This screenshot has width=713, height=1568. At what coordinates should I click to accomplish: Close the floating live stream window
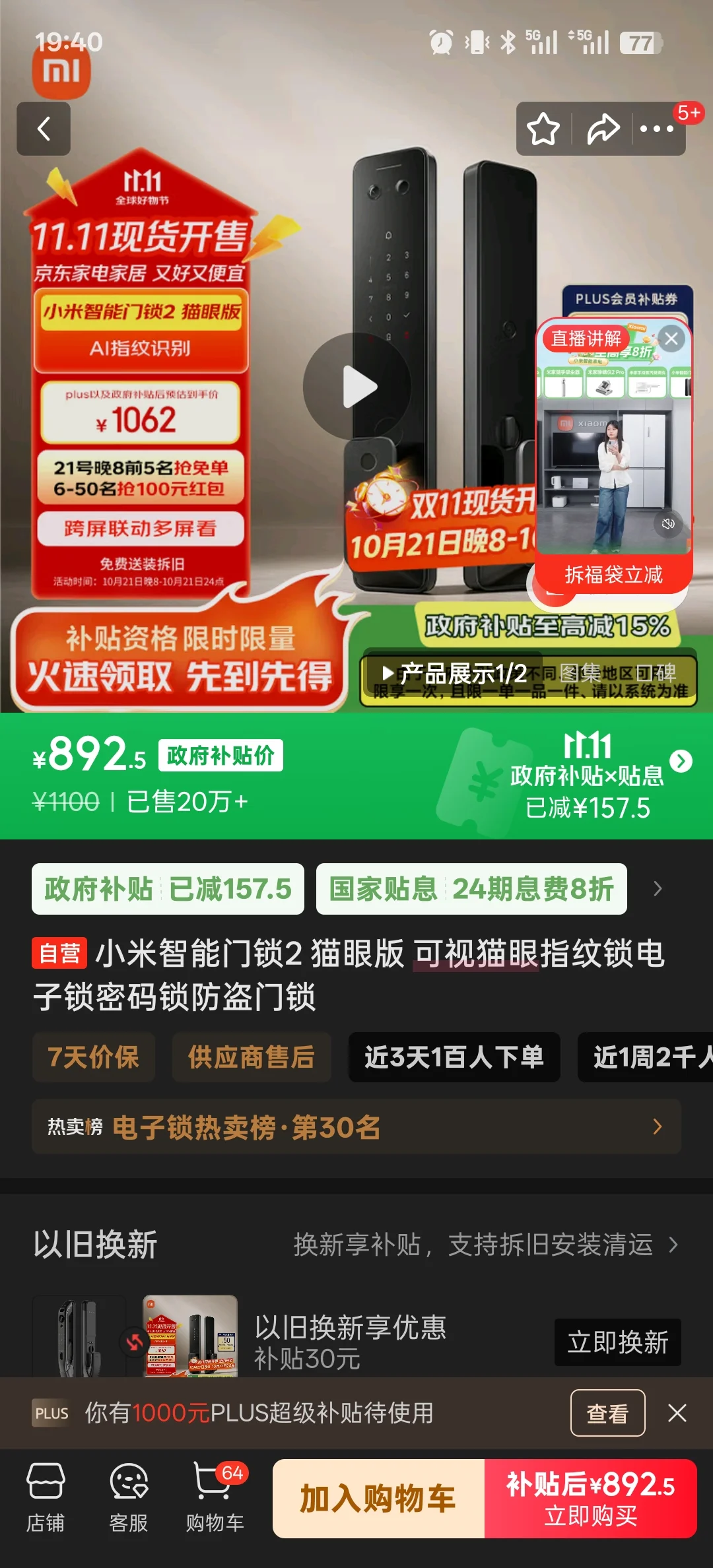(671, 339)
